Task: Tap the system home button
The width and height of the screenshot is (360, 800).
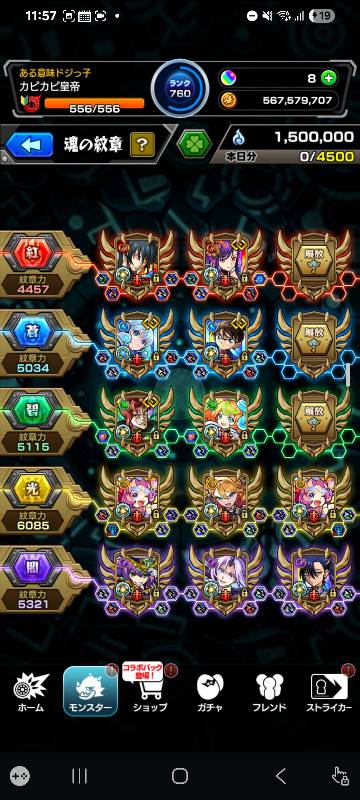Action: point(180,776)
